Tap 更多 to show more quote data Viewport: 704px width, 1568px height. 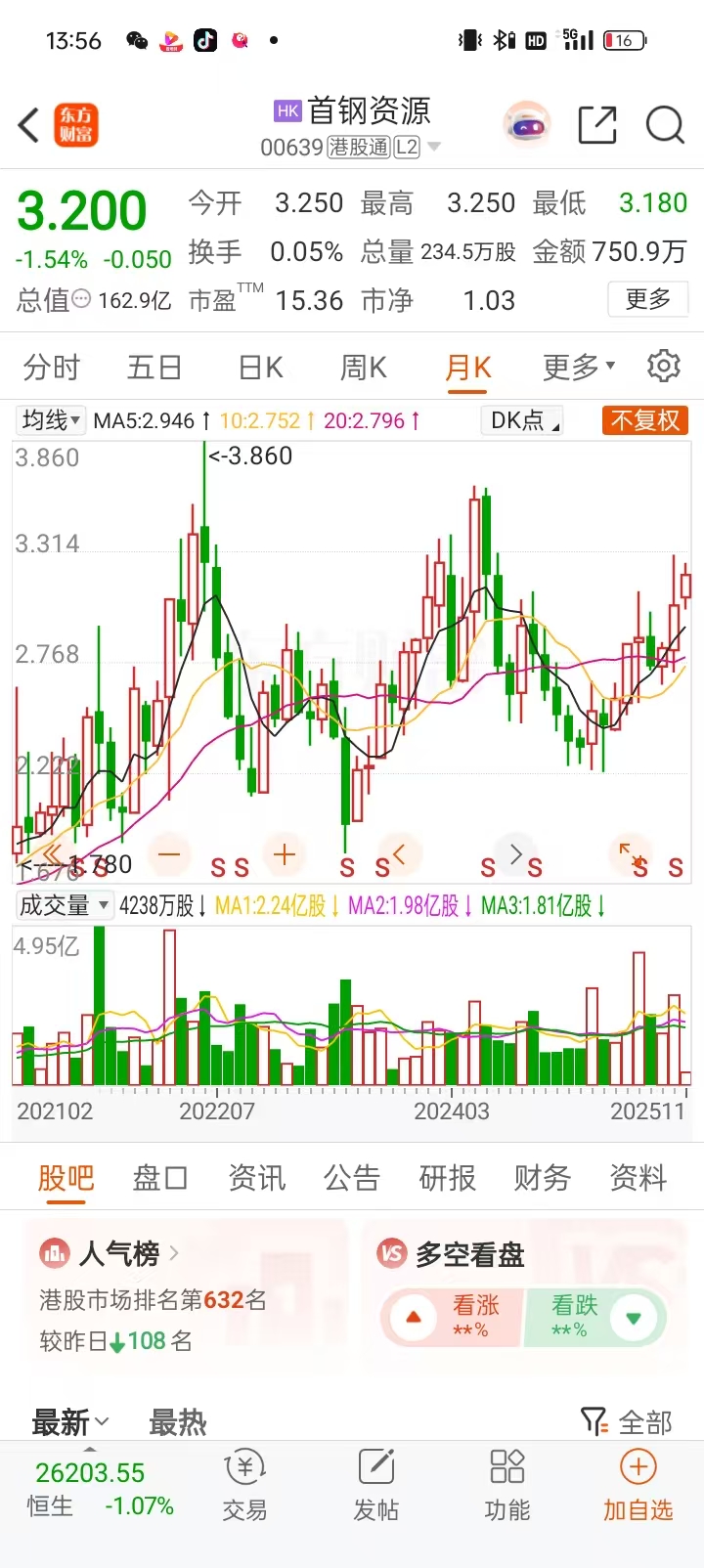click(647, 299)
